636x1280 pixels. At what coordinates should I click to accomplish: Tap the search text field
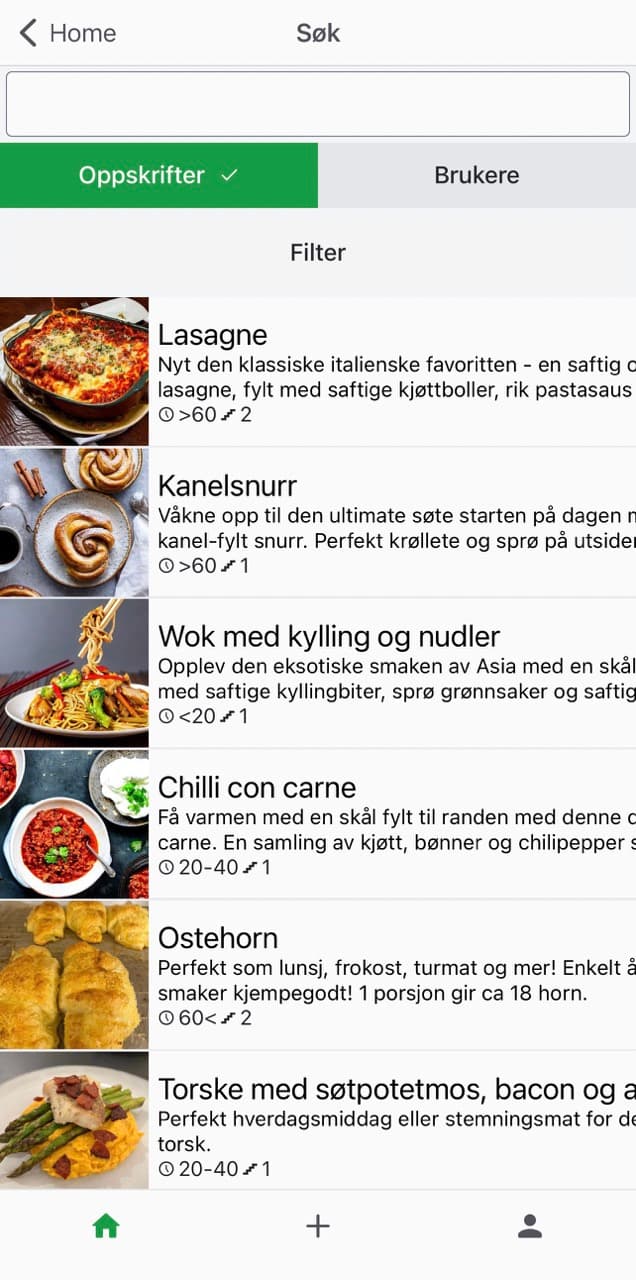point(318,104)
